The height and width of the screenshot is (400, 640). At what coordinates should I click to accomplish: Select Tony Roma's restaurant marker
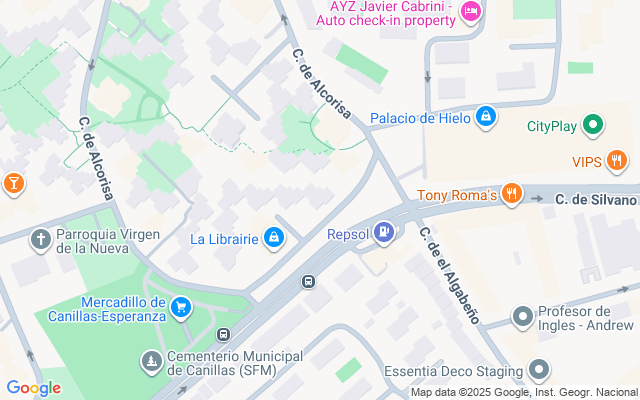click(x=512, y=194)
